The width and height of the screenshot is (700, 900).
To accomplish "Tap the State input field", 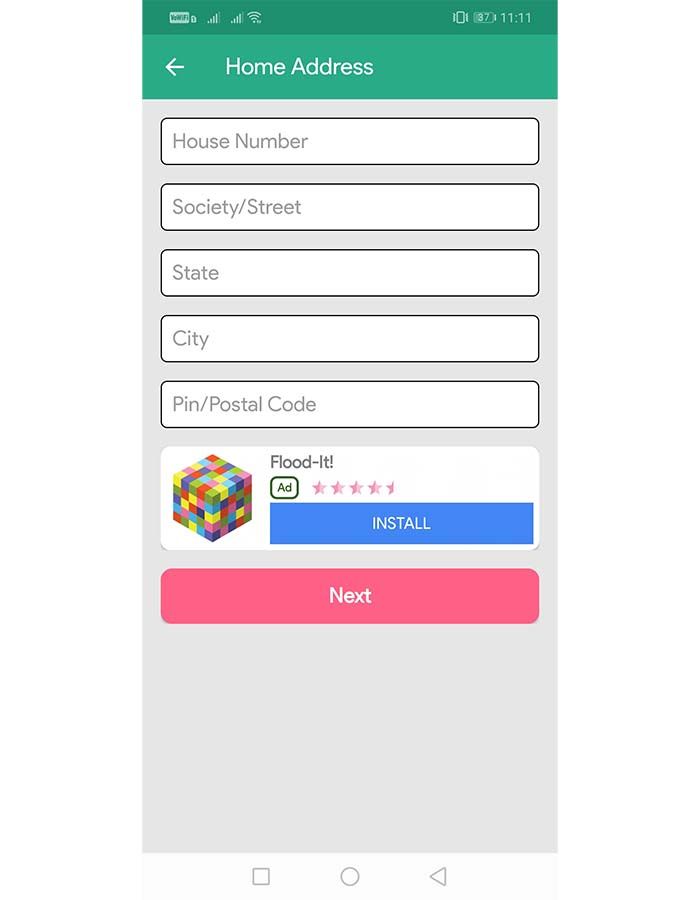I will click(x=350, y=273).
